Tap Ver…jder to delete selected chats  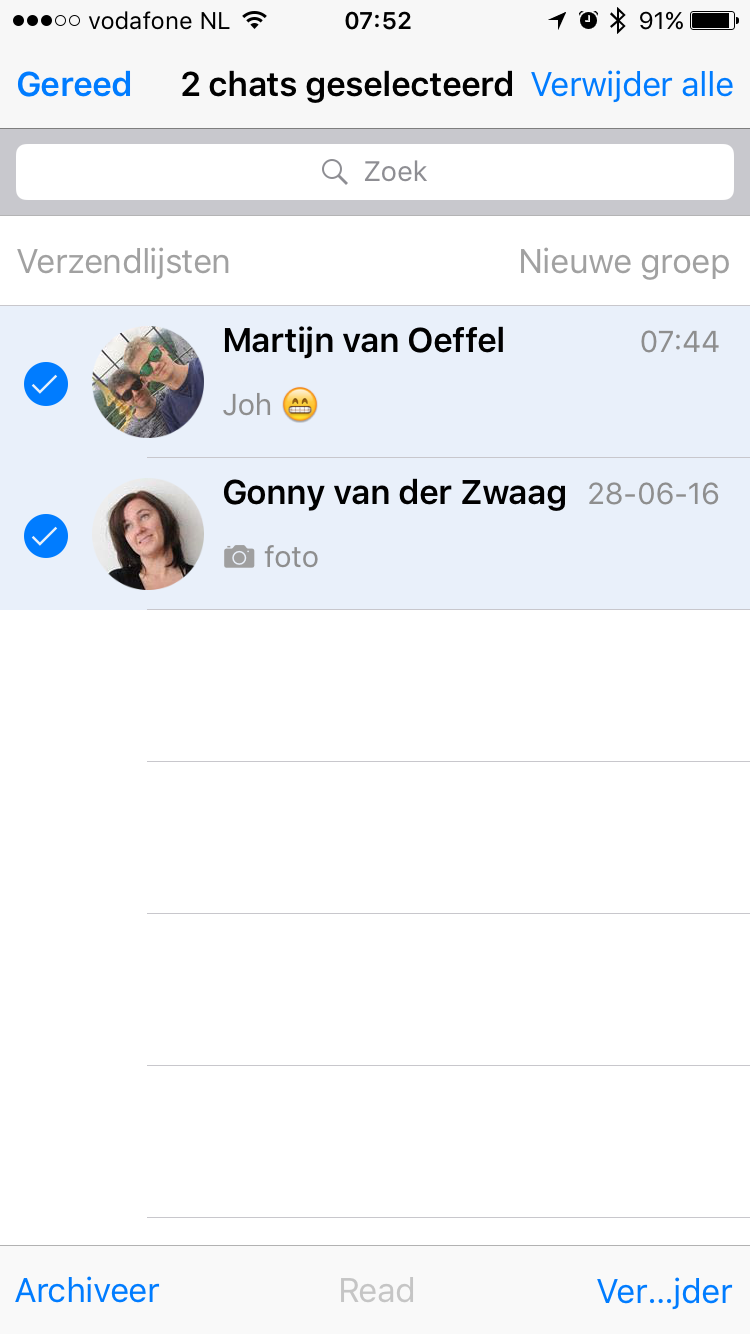click(665, 1291)
